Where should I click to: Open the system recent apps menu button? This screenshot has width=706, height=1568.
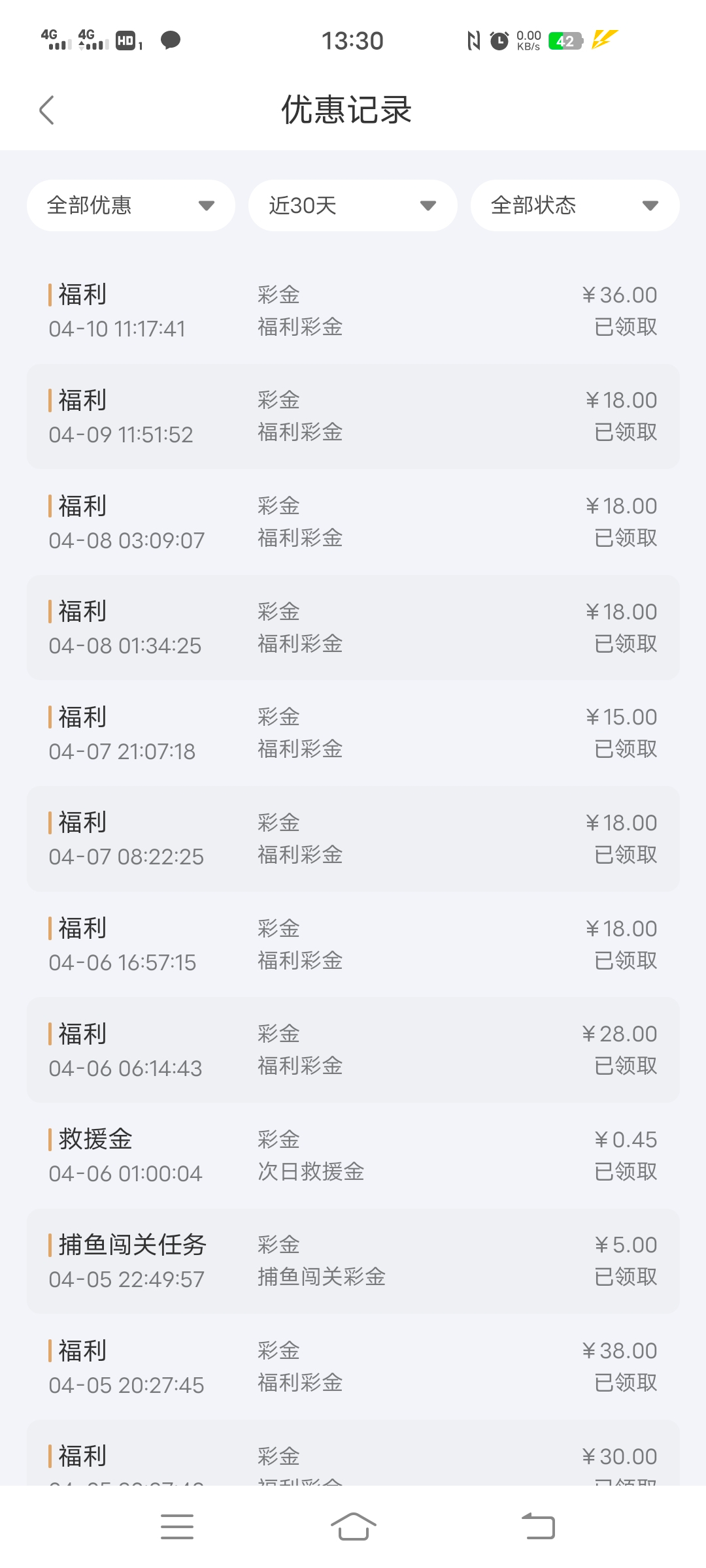click(177, 1526)
